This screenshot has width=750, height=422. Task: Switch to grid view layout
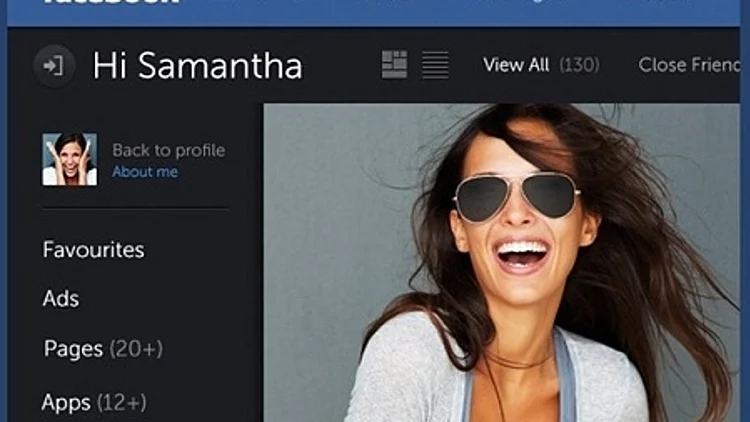(x=395, y=65)
